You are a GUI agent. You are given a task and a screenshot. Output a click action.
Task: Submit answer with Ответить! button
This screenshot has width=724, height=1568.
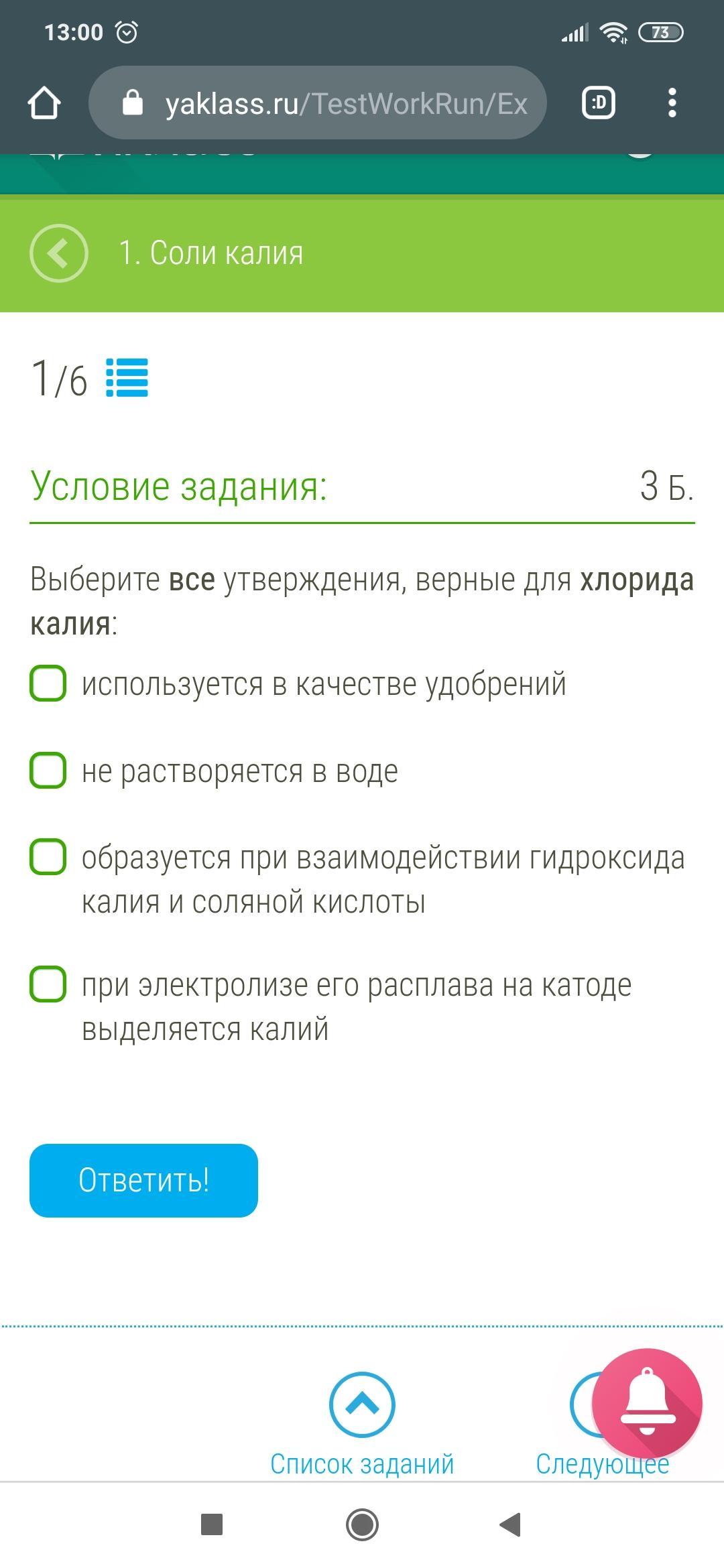143,1181
